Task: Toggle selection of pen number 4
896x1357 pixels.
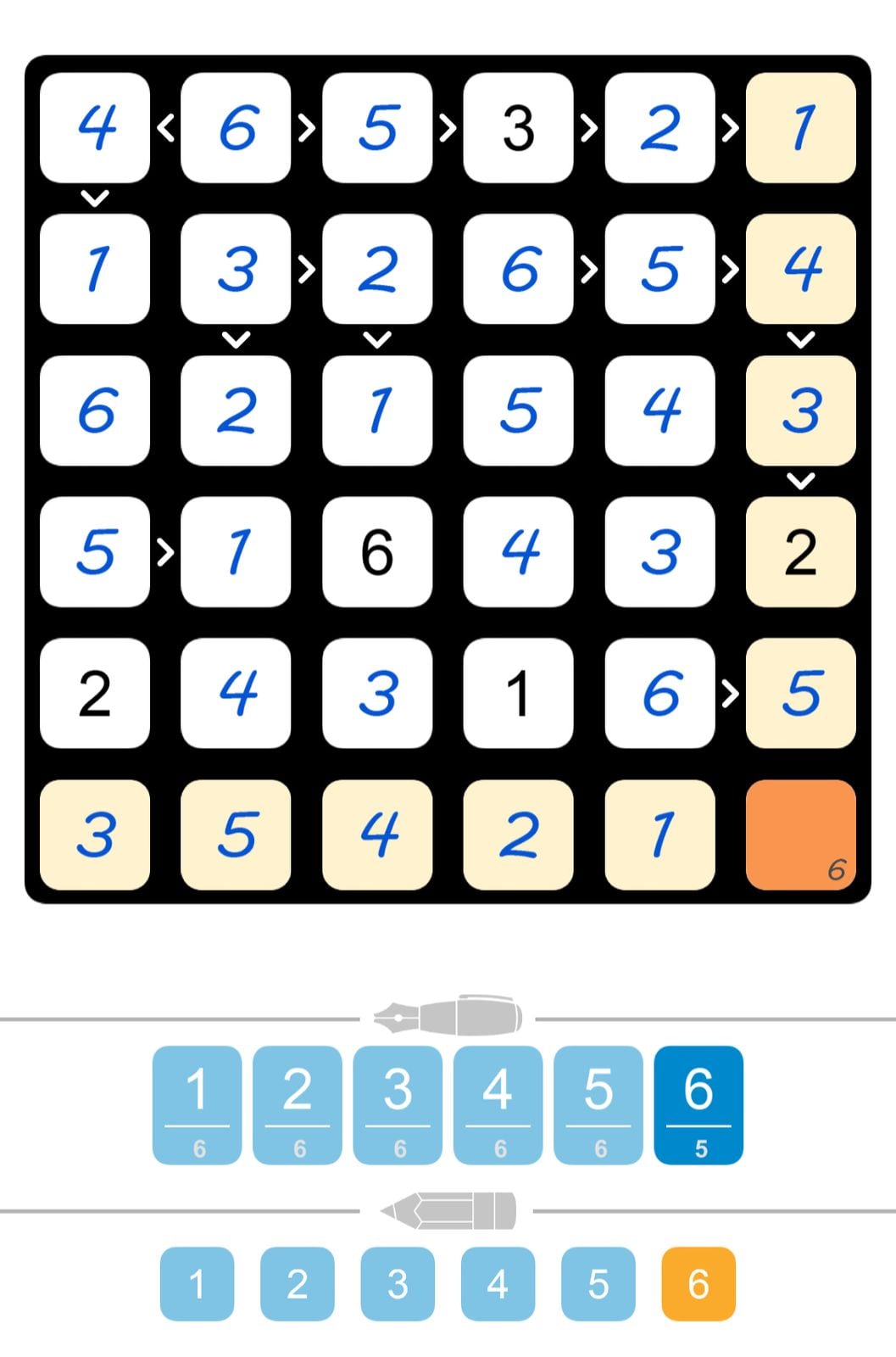Action: point(499,1103)
